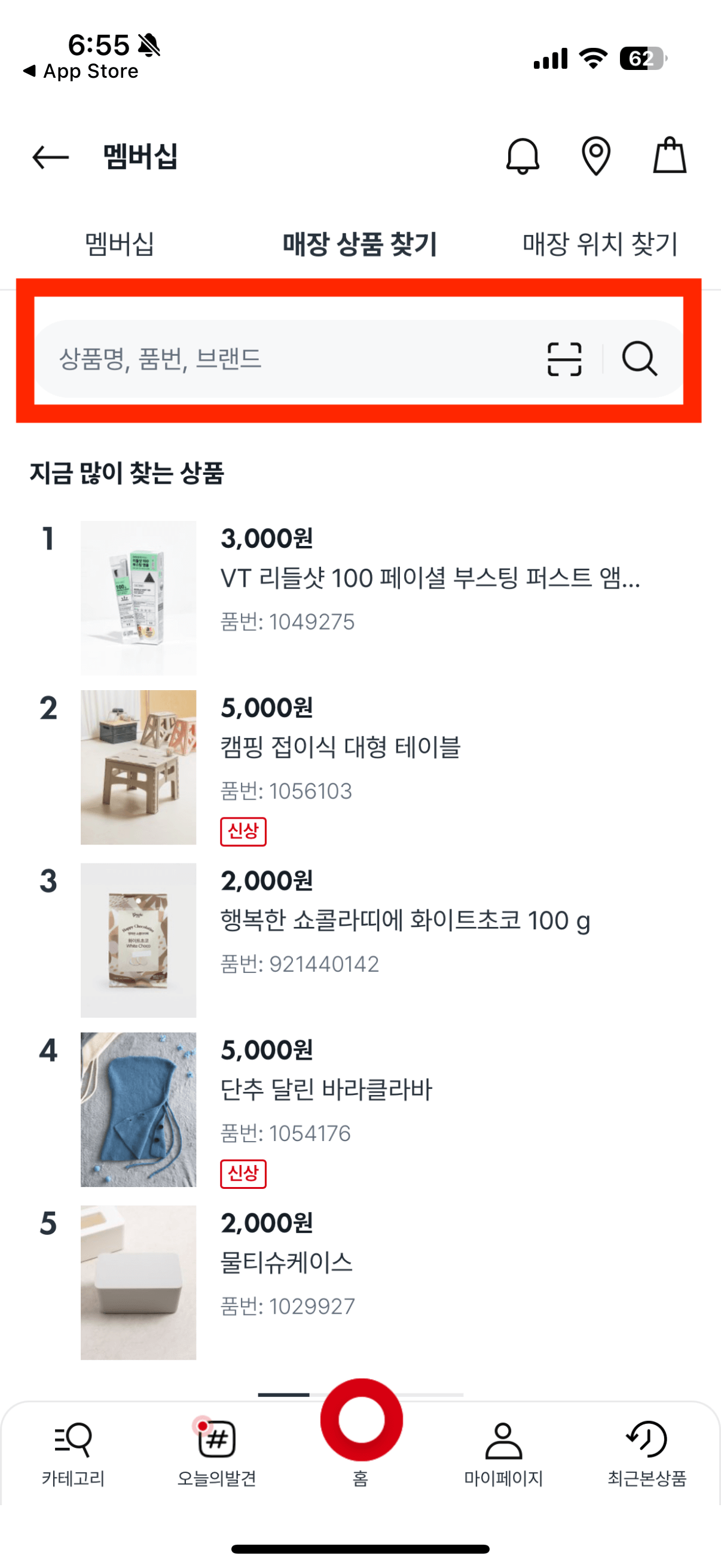
Task: Open the shopping bag icon
Action: click(x=670, y=157)
